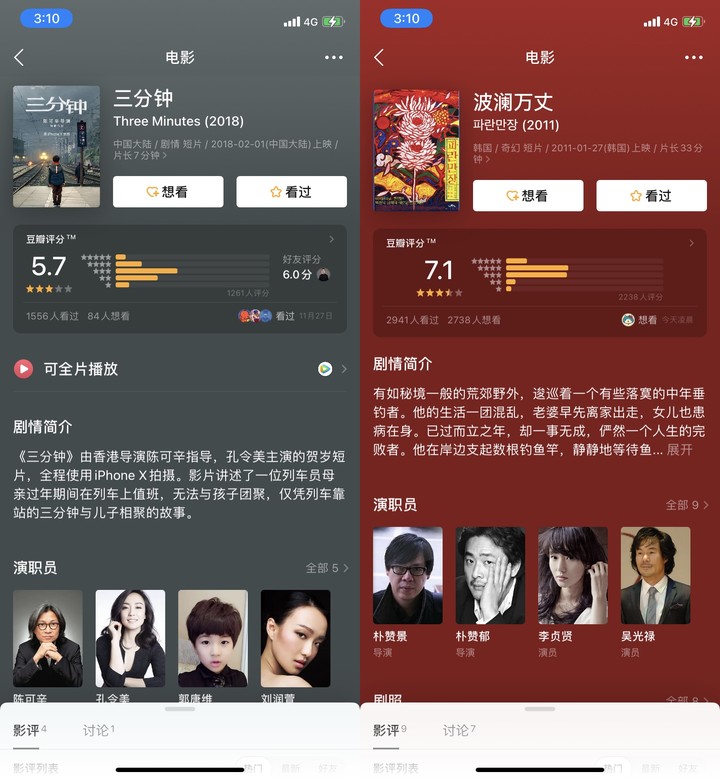This screenshot has height=779, width=720.
Task: Open the overflow menu on the 波澜万丈 page
Action: point(693,58)
